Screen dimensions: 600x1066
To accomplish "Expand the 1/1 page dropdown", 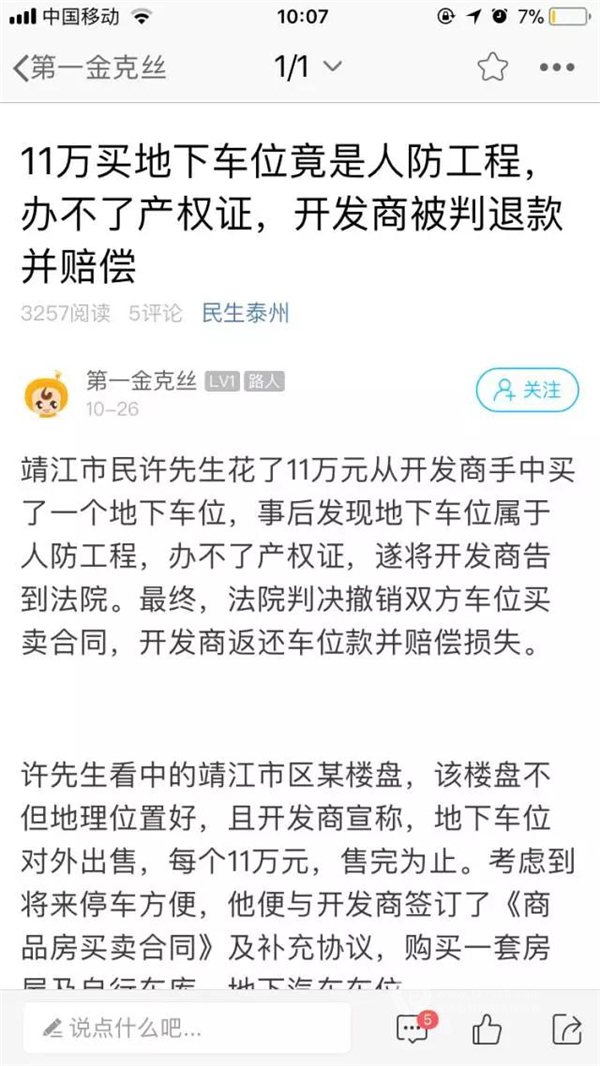I will coord(308,68).
